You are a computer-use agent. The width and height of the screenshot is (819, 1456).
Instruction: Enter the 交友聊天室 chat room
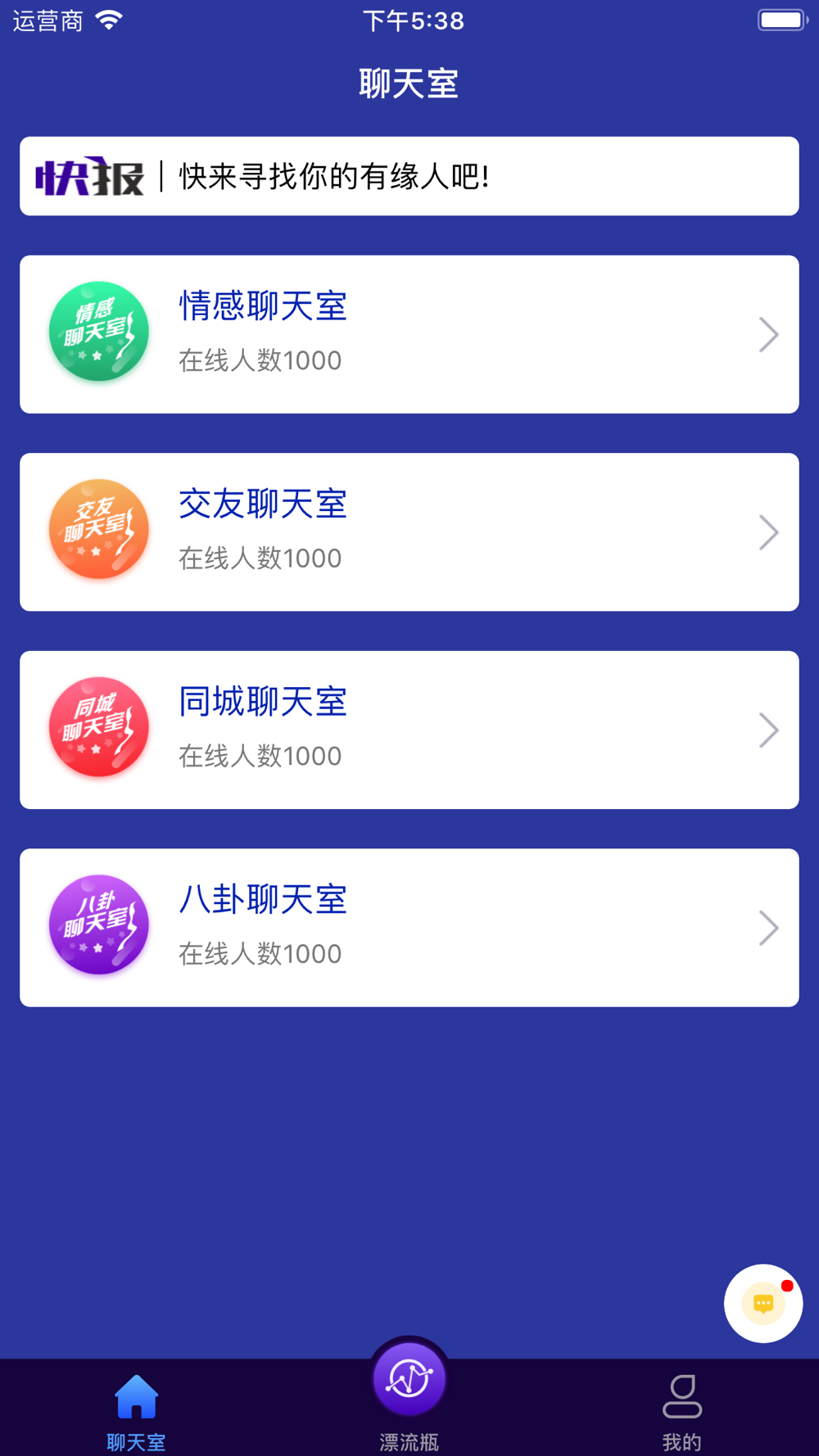[409, 532]
